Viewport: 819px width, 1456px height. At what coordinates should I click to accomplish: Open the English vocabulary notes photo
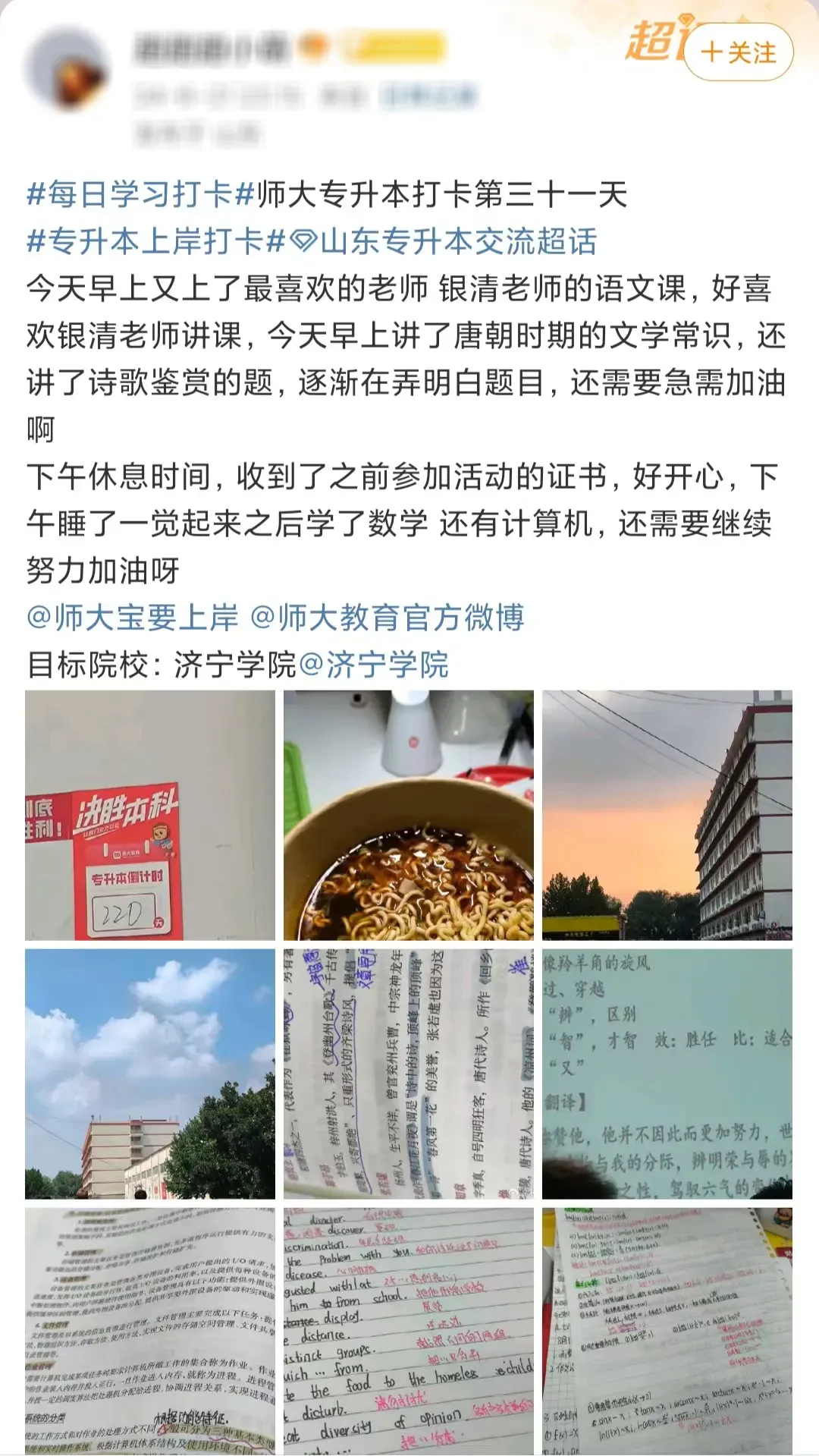(x=409, y=1332)
